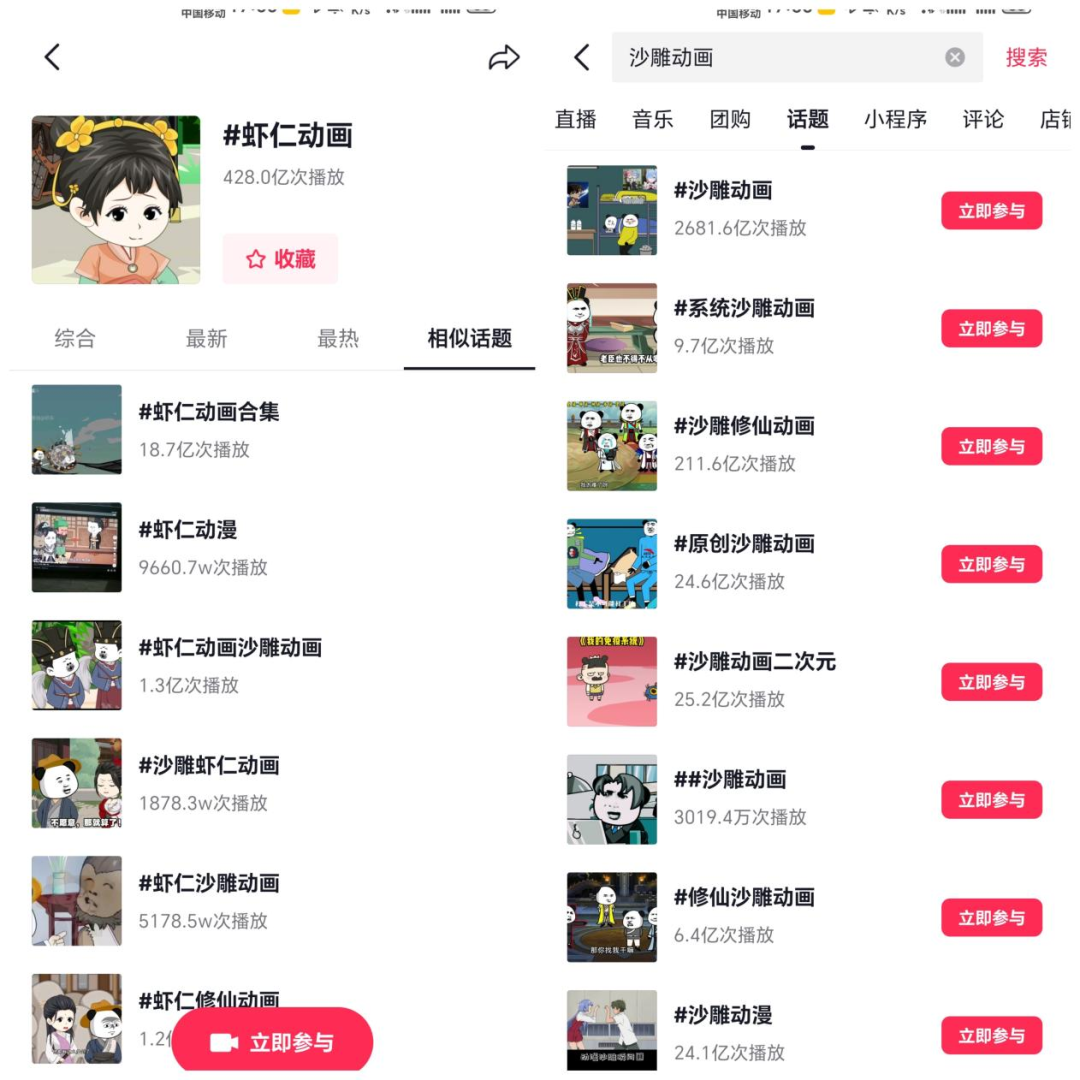Viewport: 1080px width, 1080px height.
Task: Switch to the 小程序 tab
Action: (x=895, y=120)
